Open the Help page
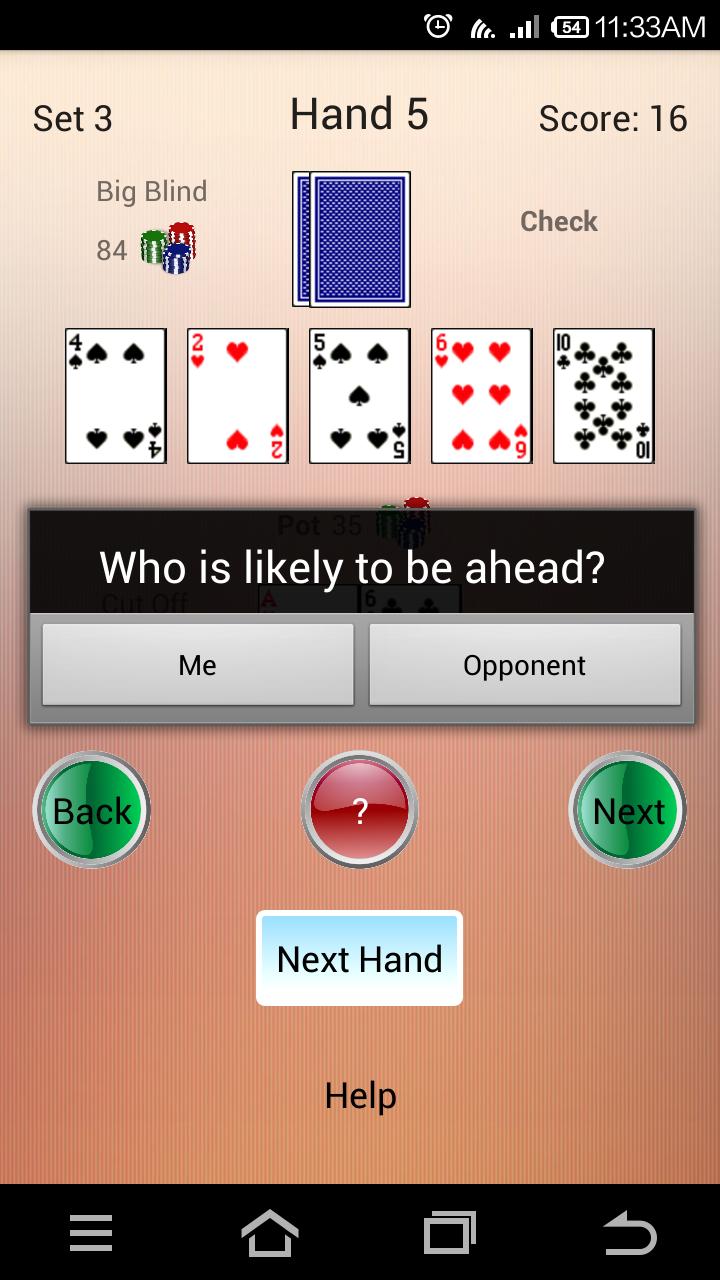 360,1096
